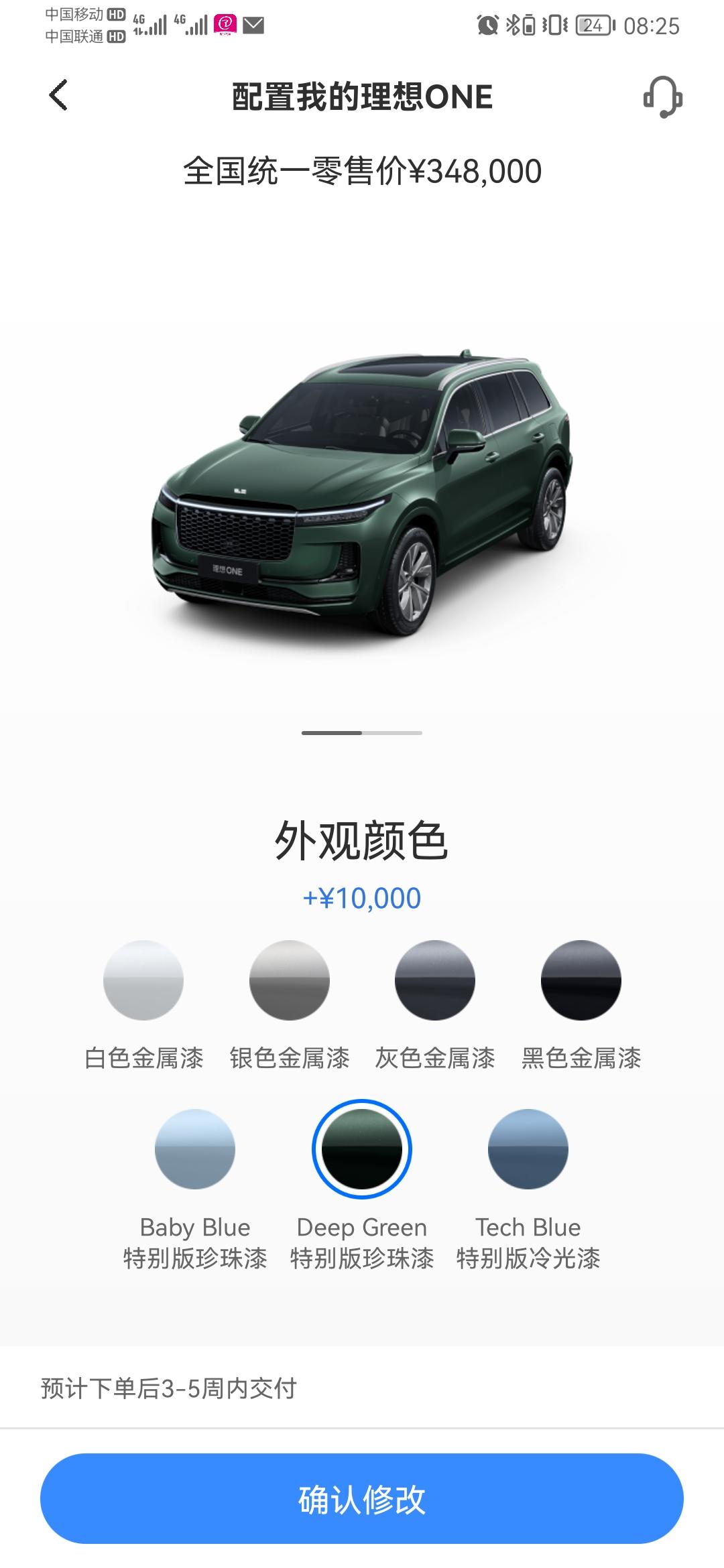This screenshot has height=1568, width=724.
Task: Choose the 银色金属漆 silver swatch
Action: click(x=290, y=980)
